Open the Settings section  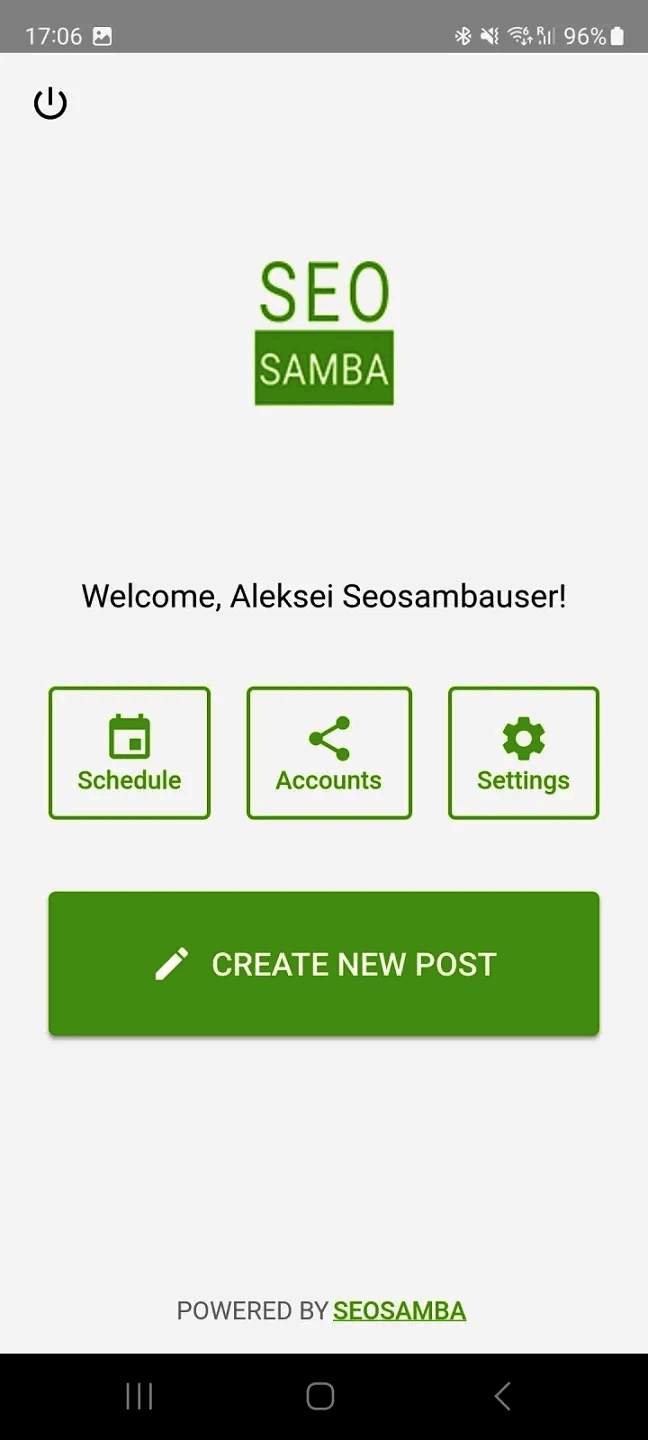pyautogui.click(x=523, y=753)
